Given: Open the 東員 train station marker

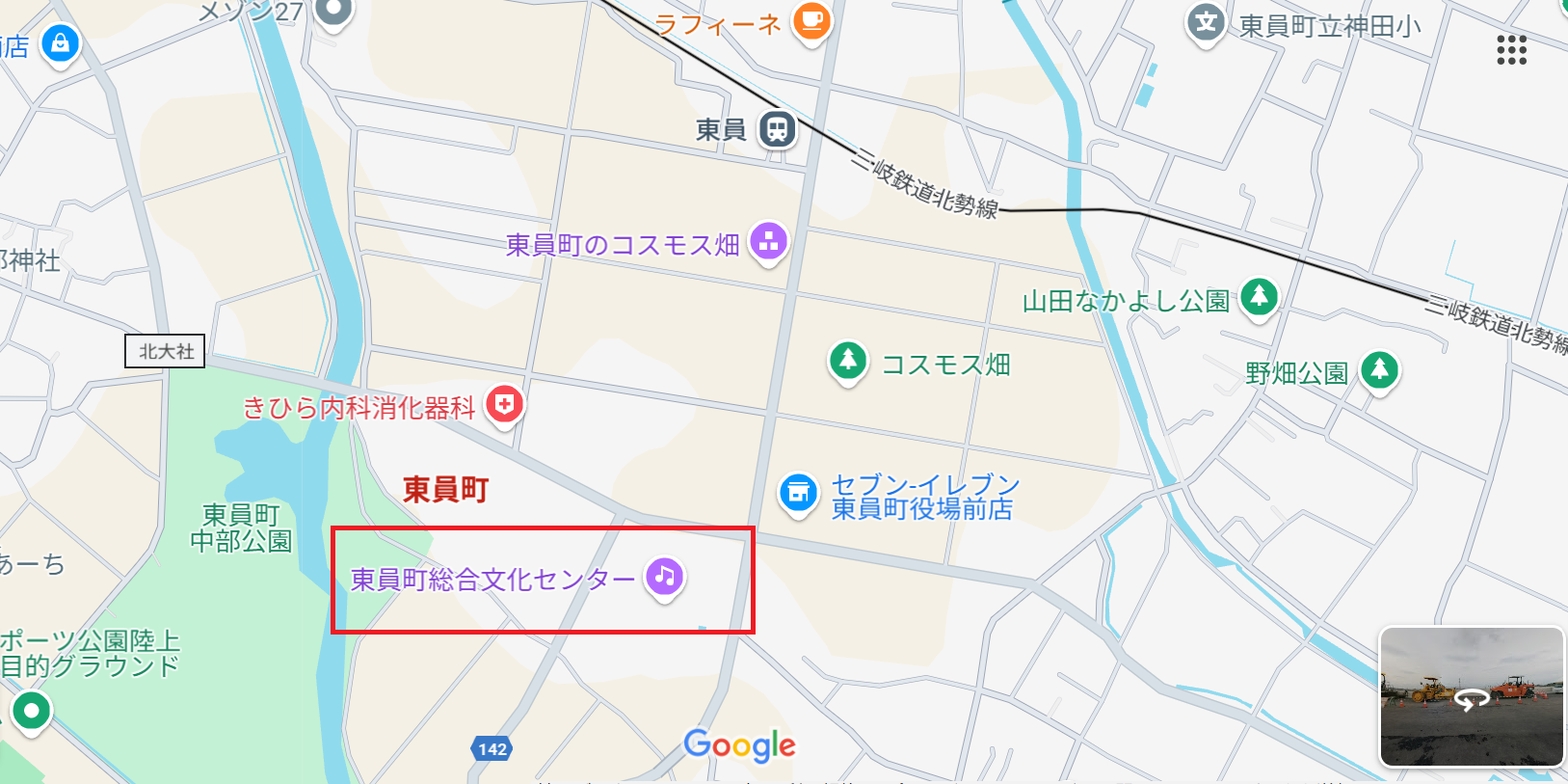Looking at the screenshot, I should (x=777, y=128).
